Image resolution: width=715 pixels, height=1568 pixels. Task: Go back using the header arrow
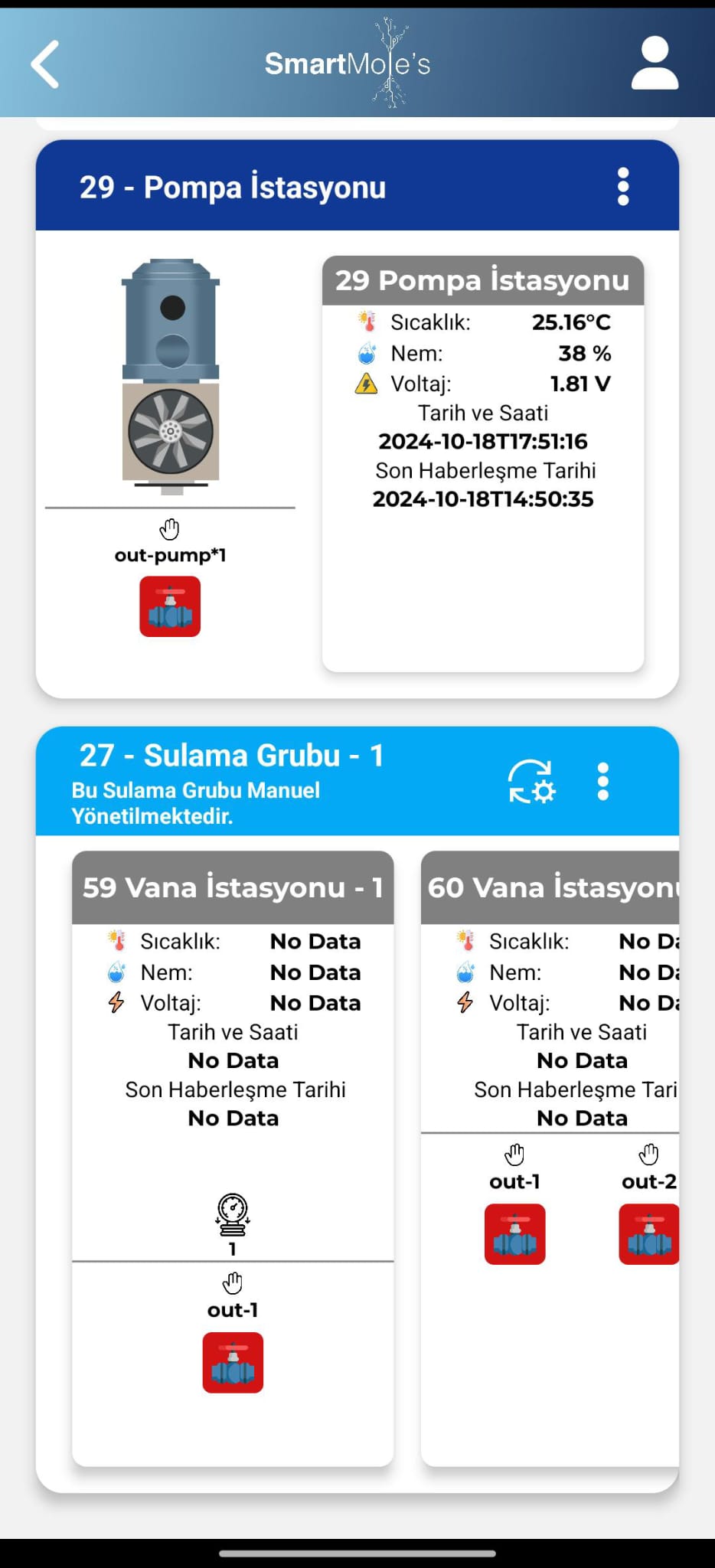[45, 64]
